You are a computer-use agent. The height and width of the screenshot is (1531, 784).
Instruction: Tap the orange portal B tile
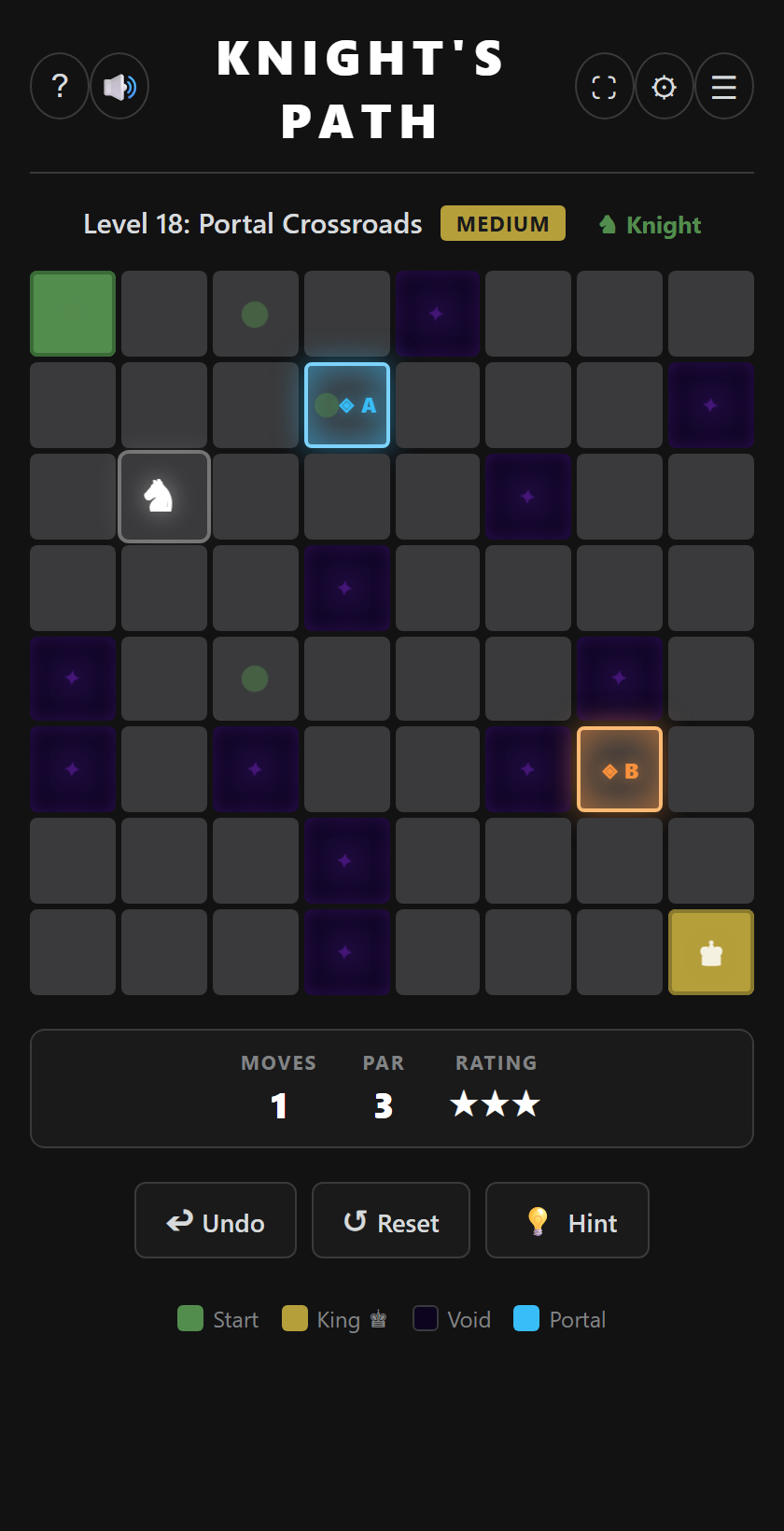[620, 770]
